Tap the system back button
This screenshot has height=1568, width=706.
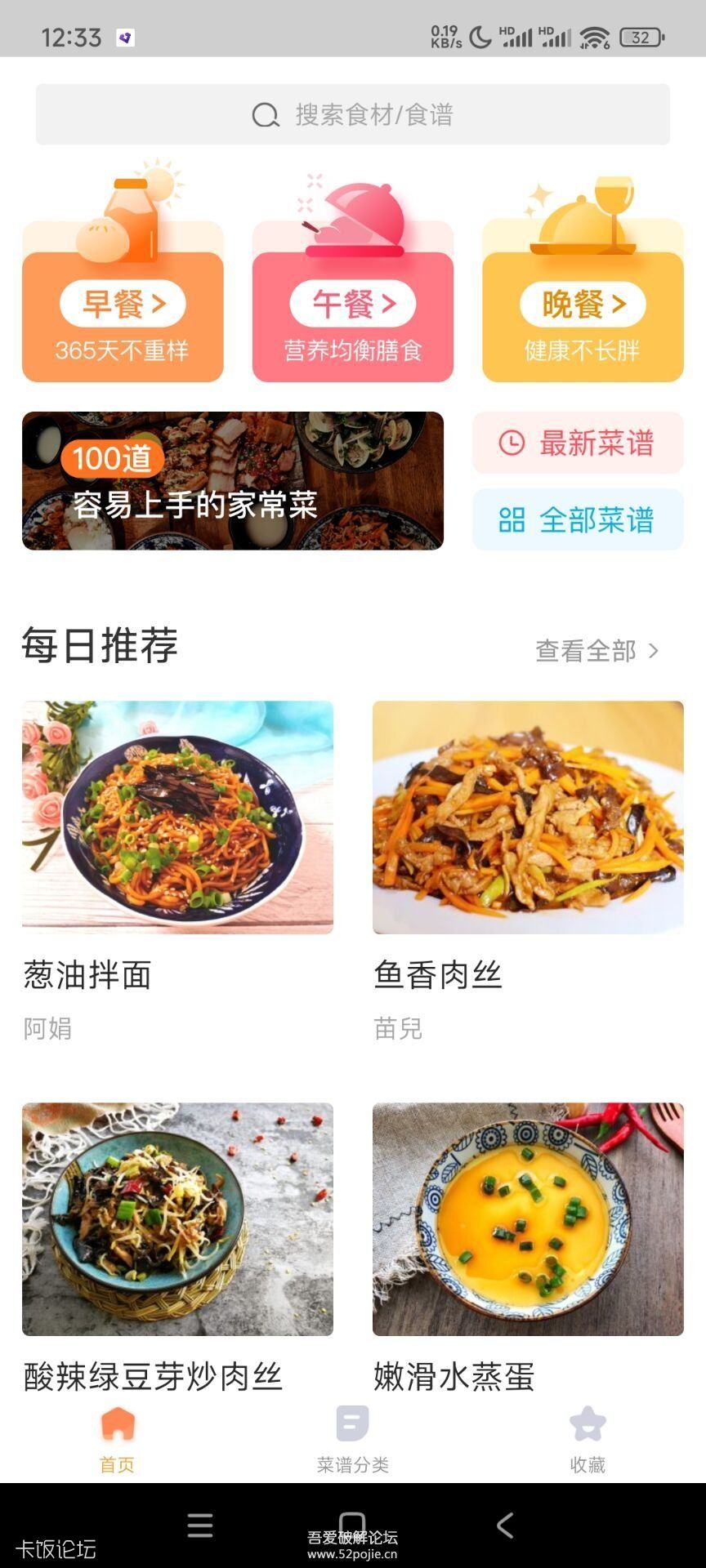505,1525
